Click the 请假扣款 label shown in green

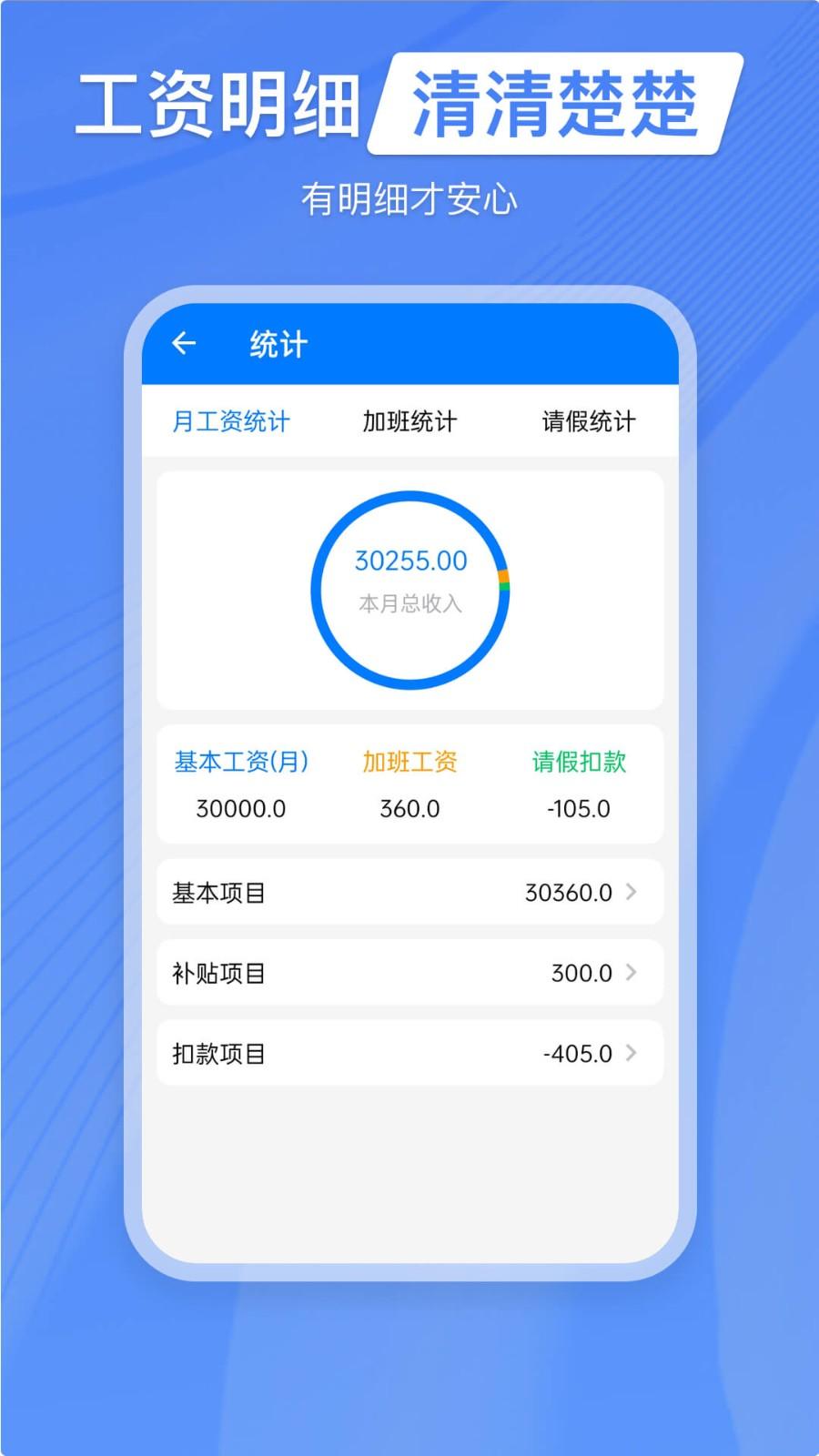(x=578, y=764)
